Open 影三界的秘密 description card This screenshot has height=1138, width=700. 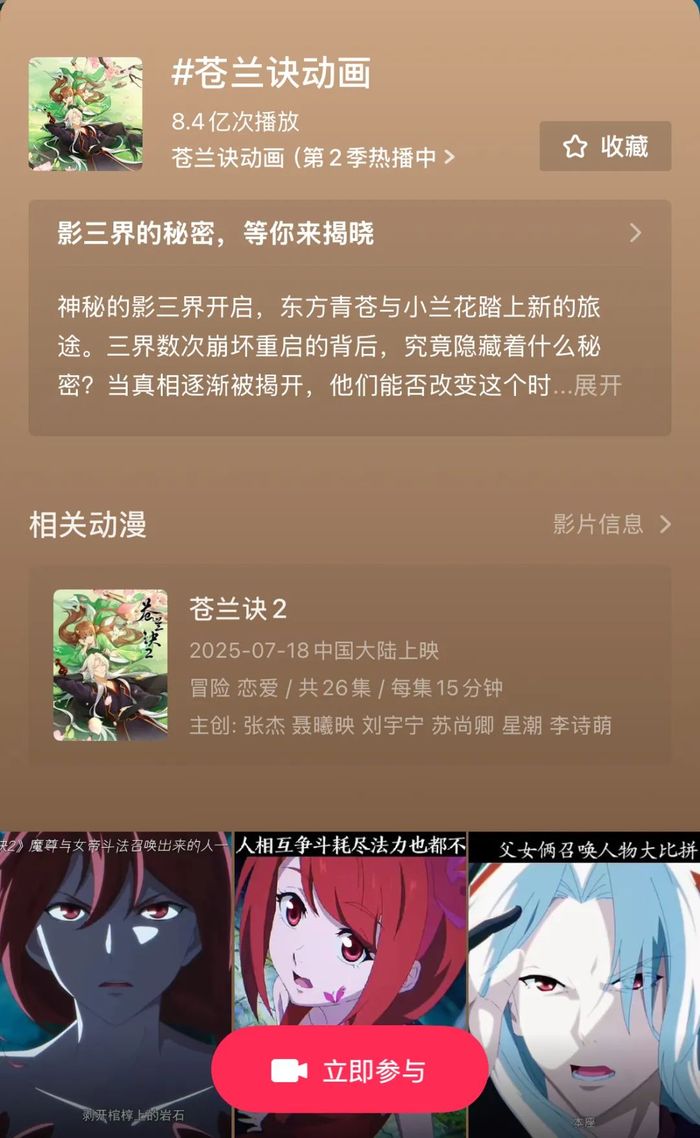[349, 234]
